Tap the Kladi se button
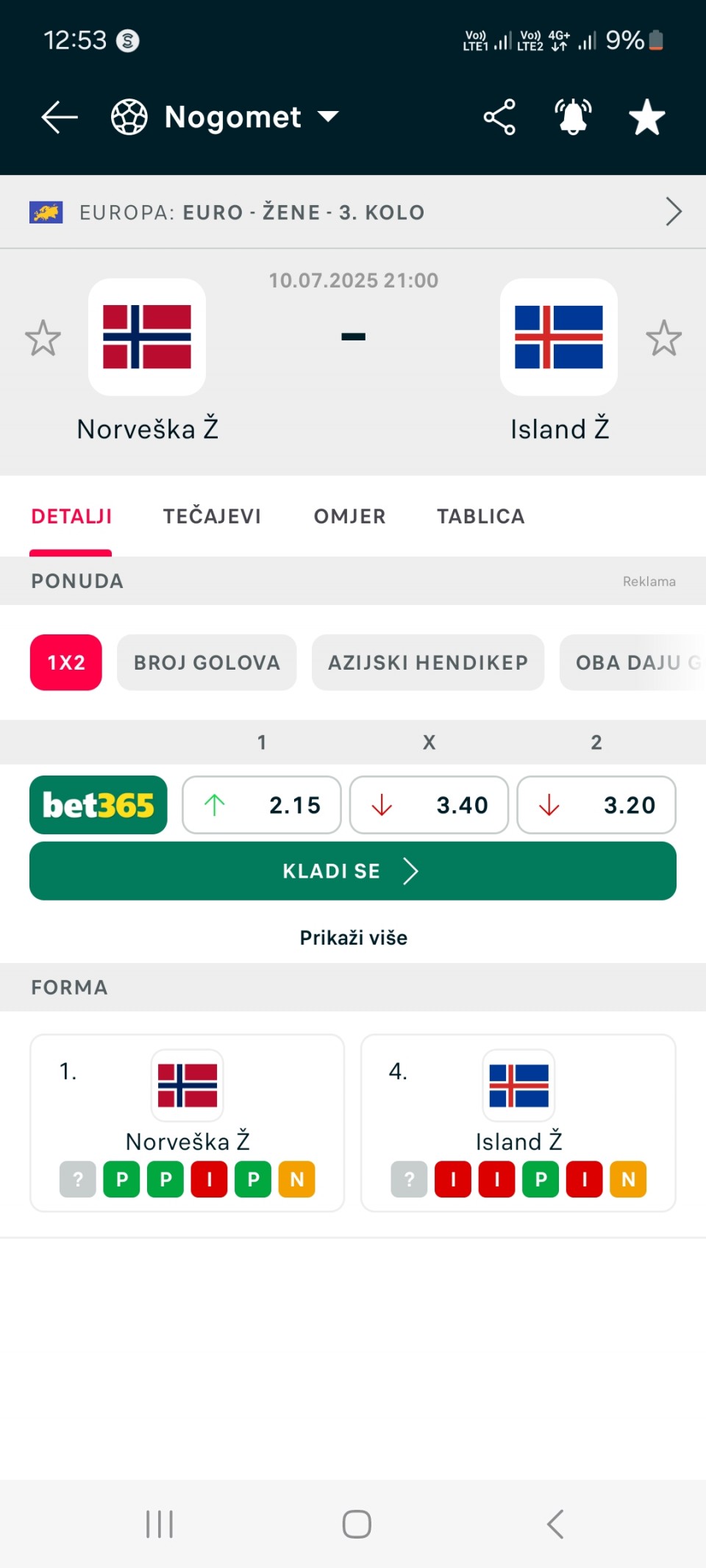Viewport: 706px width, 1568px height. point(353,871)
